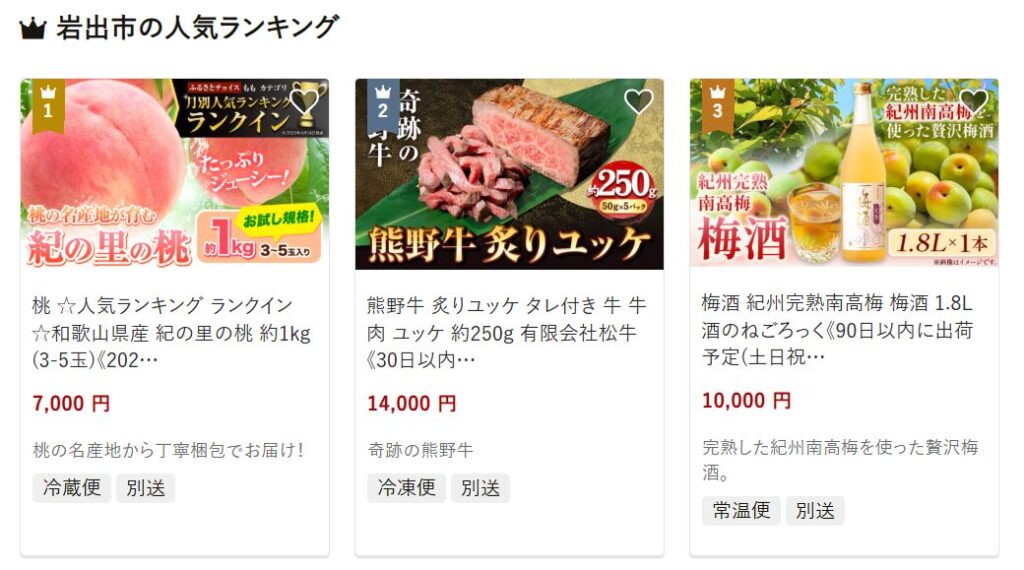The width and height of the screenshot is (1024, 570).
Task: Add 熊野牛 炙りユッケ to favorites
Action: click(x=638, y=100)
